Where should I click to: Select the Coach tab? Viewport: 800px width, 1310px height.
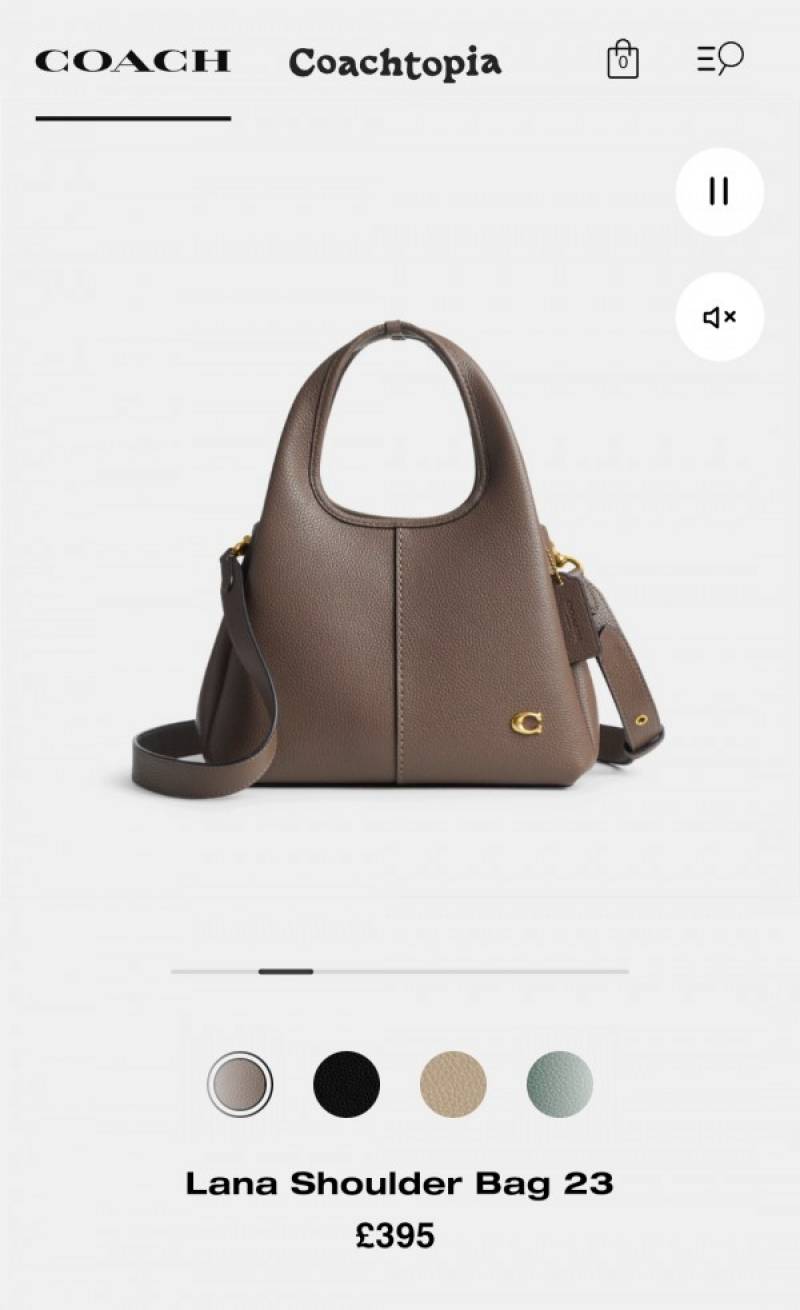[x=133, y=62]
